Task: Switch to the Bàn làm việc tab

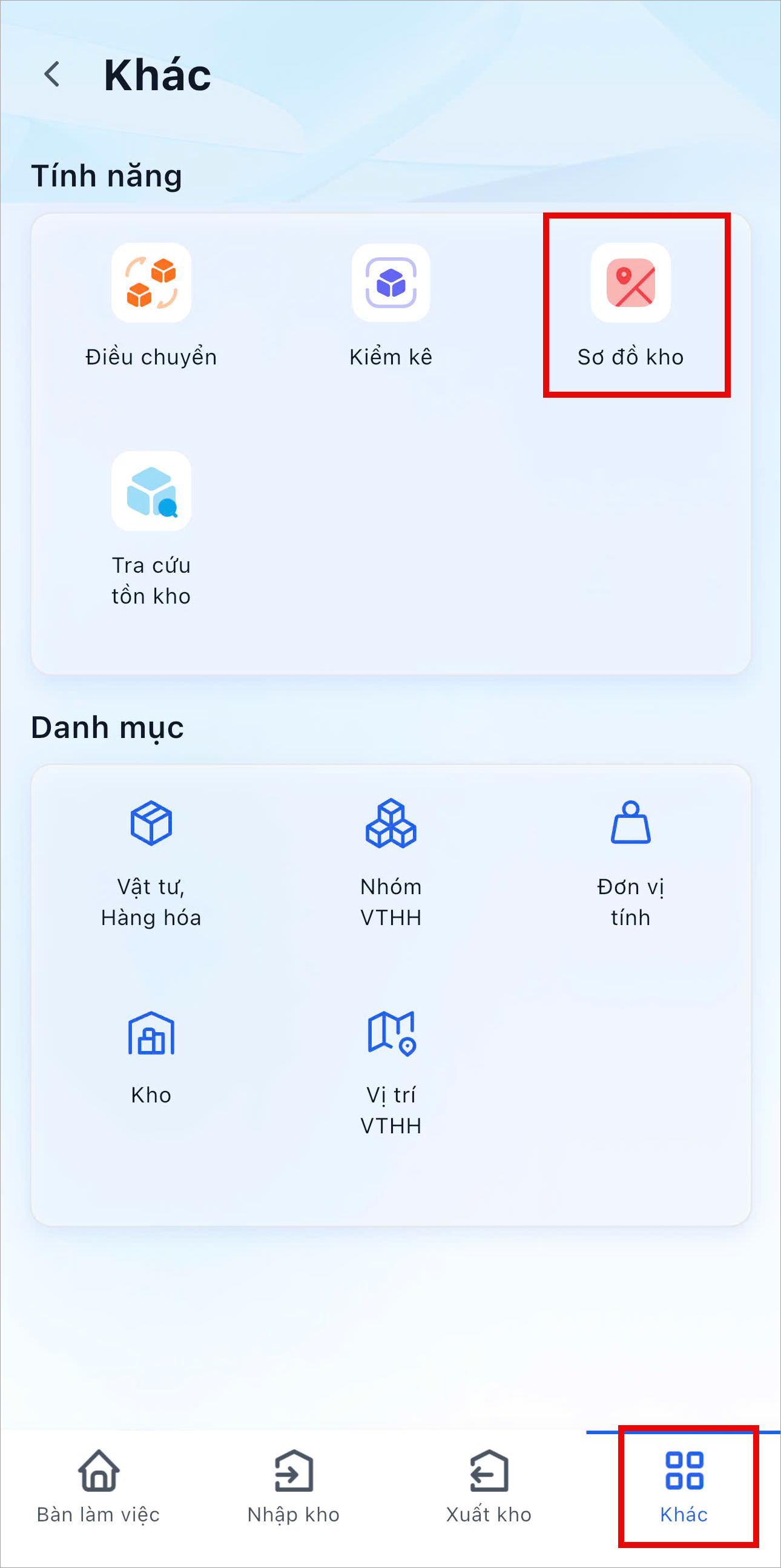Action: 98,1485
